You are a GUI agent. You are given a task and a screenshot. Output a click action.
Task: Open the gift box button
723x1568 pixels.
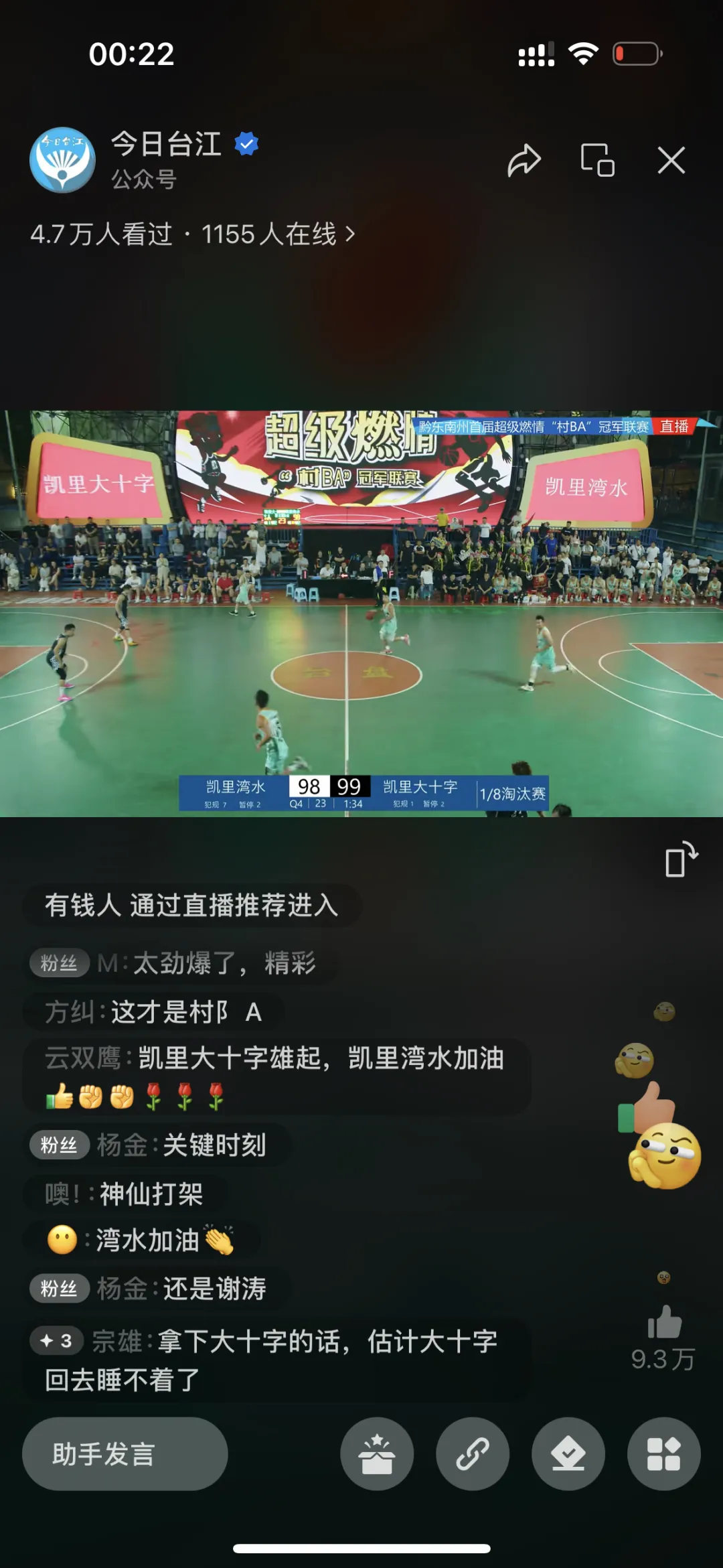pos(377,1453)
